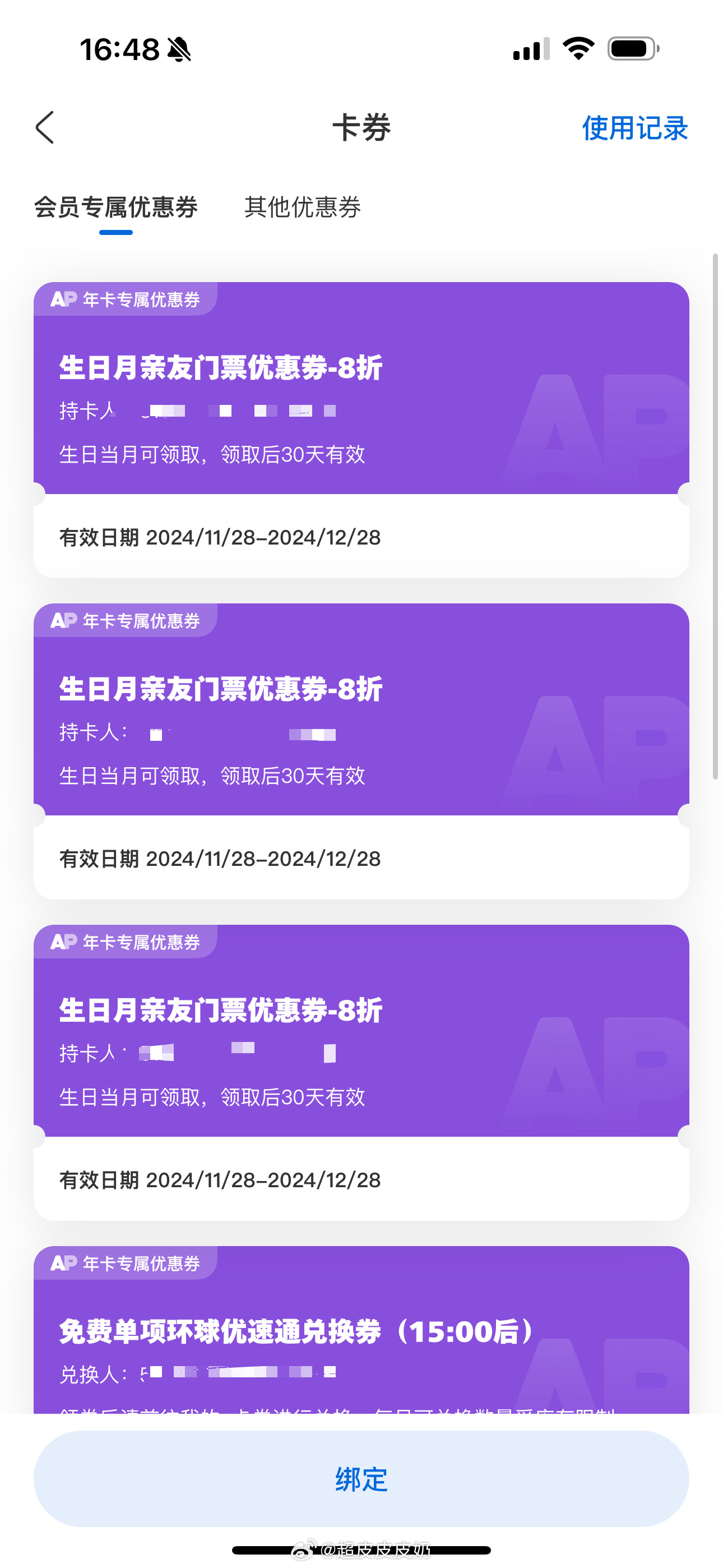Open 使用记录 usage history
The image size is (723, 1568).
[x=634, y=128]
